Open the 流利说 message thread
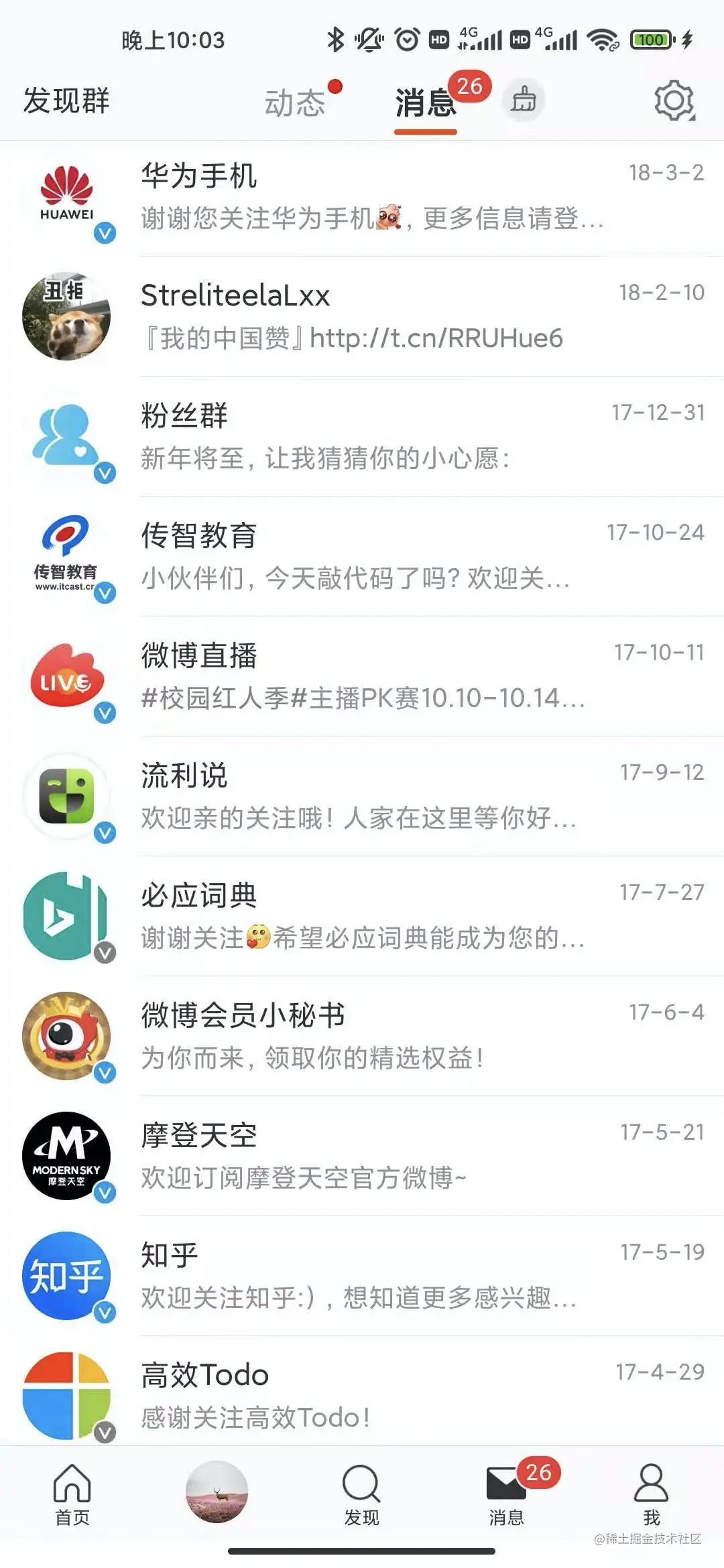The width and height of the screenshot is (724, 1568). click(422, 796)
